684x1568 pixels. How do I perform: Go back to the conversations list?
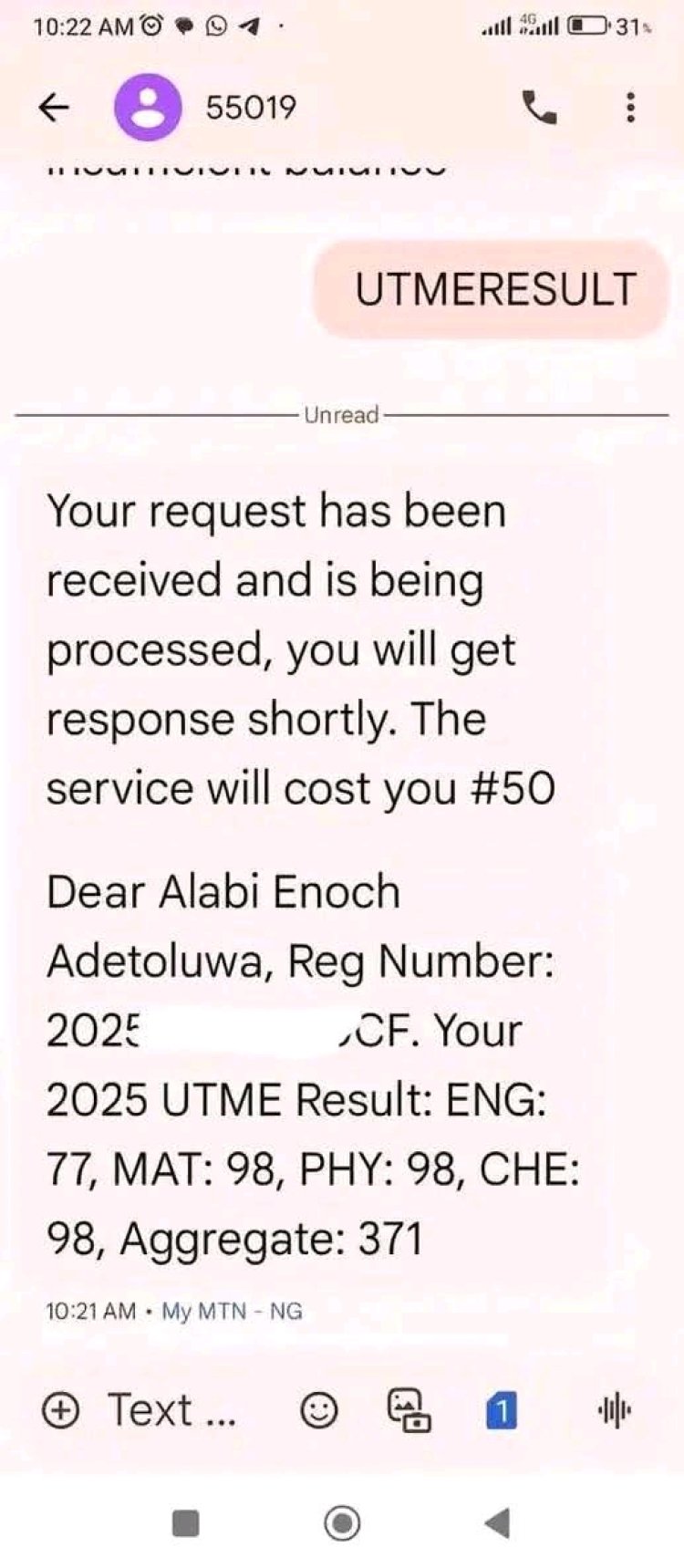click(x=54, y=108)
